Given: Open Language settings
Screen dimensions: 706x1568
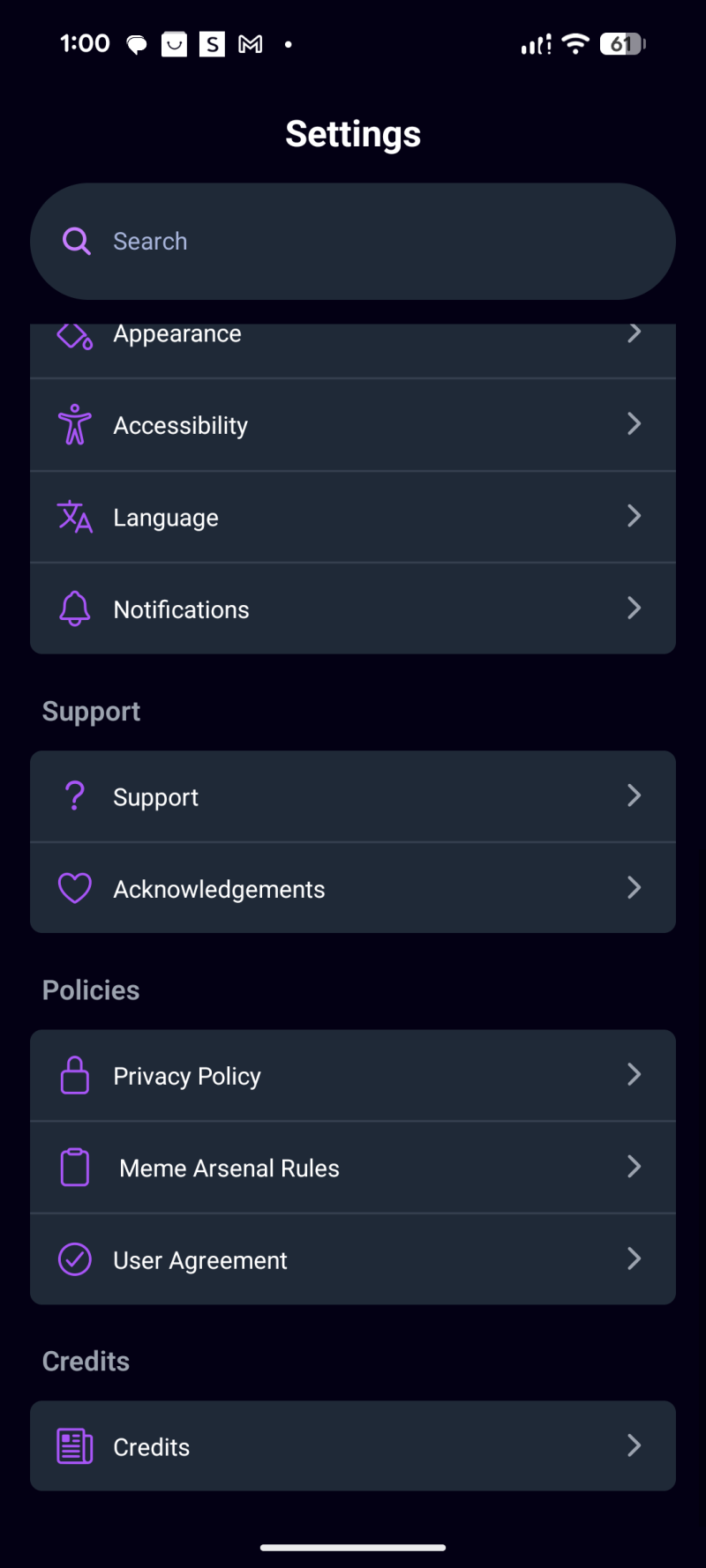Looking at the screenshot, I should pyautogui.click(x=353, y=518).
